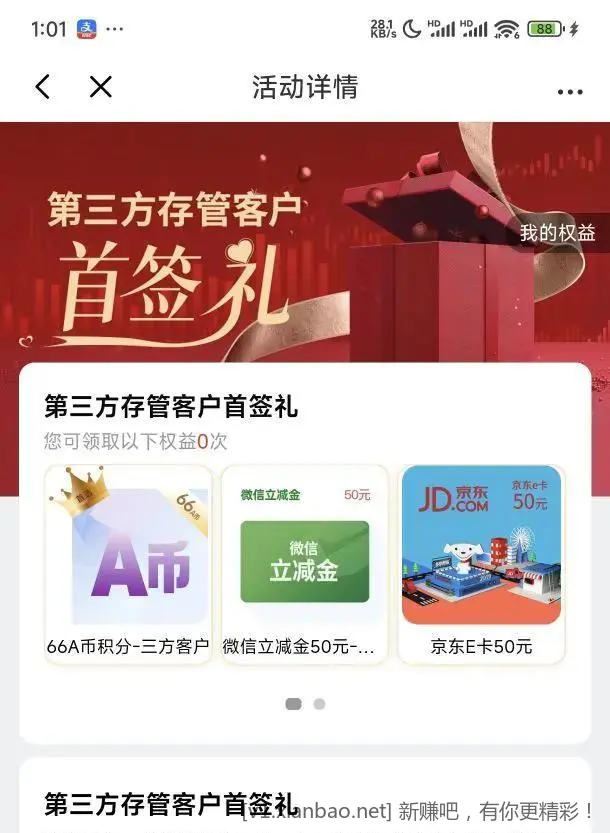Screen dimensions: 610x833
Task: Open 我的权益 my benefits
Action: (x=557, y=233)
